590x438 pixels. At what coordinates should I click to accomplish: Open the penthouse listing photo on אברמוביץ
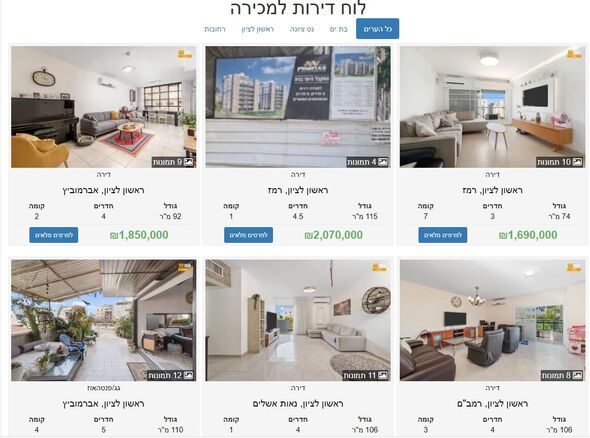pyautogui.click(x=103, y=320)
